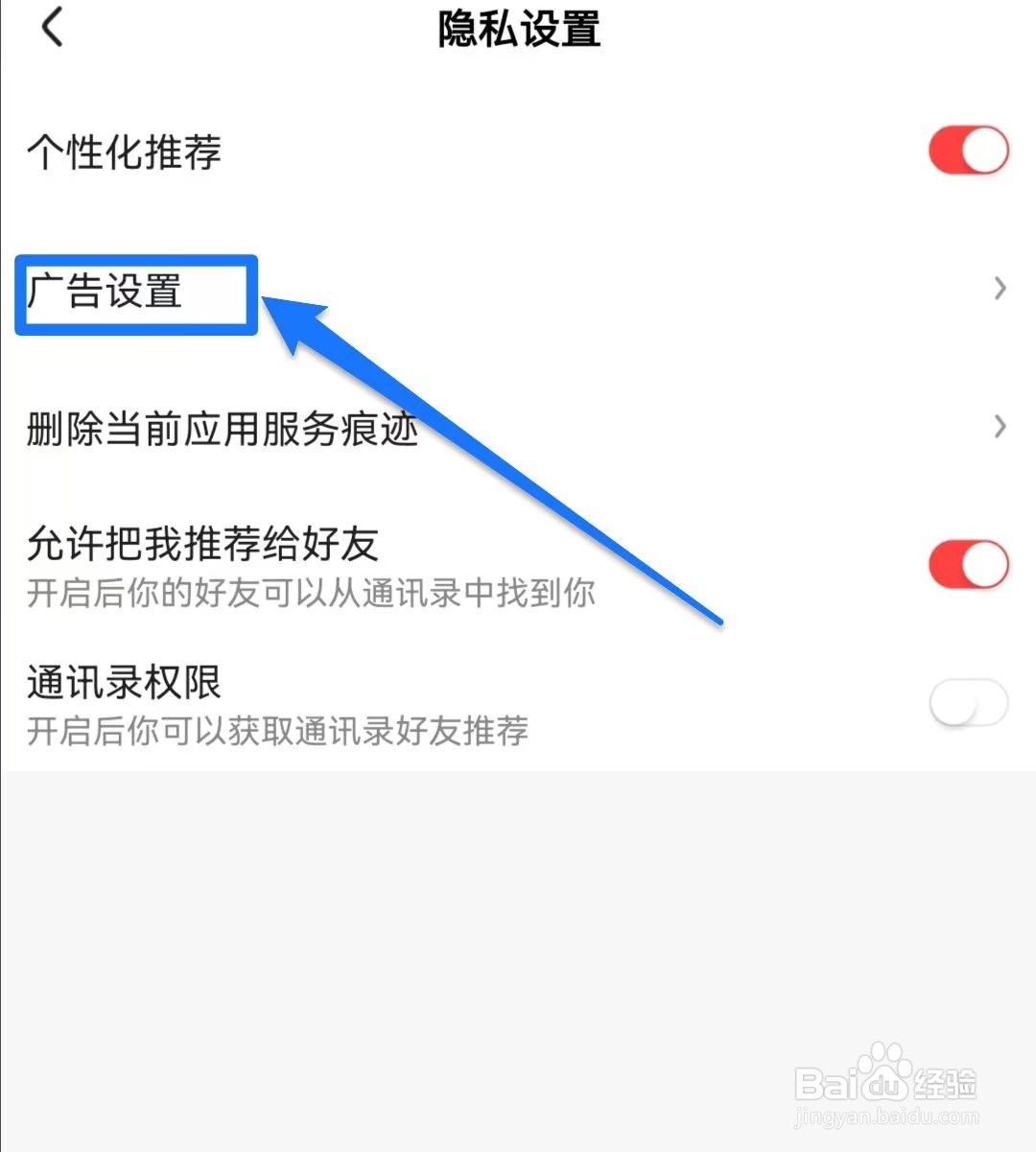The width and height of the screenshot is (1036, 1152).
Task: Turn off 允许把我推荐给好友 switch
Action: 968,564
